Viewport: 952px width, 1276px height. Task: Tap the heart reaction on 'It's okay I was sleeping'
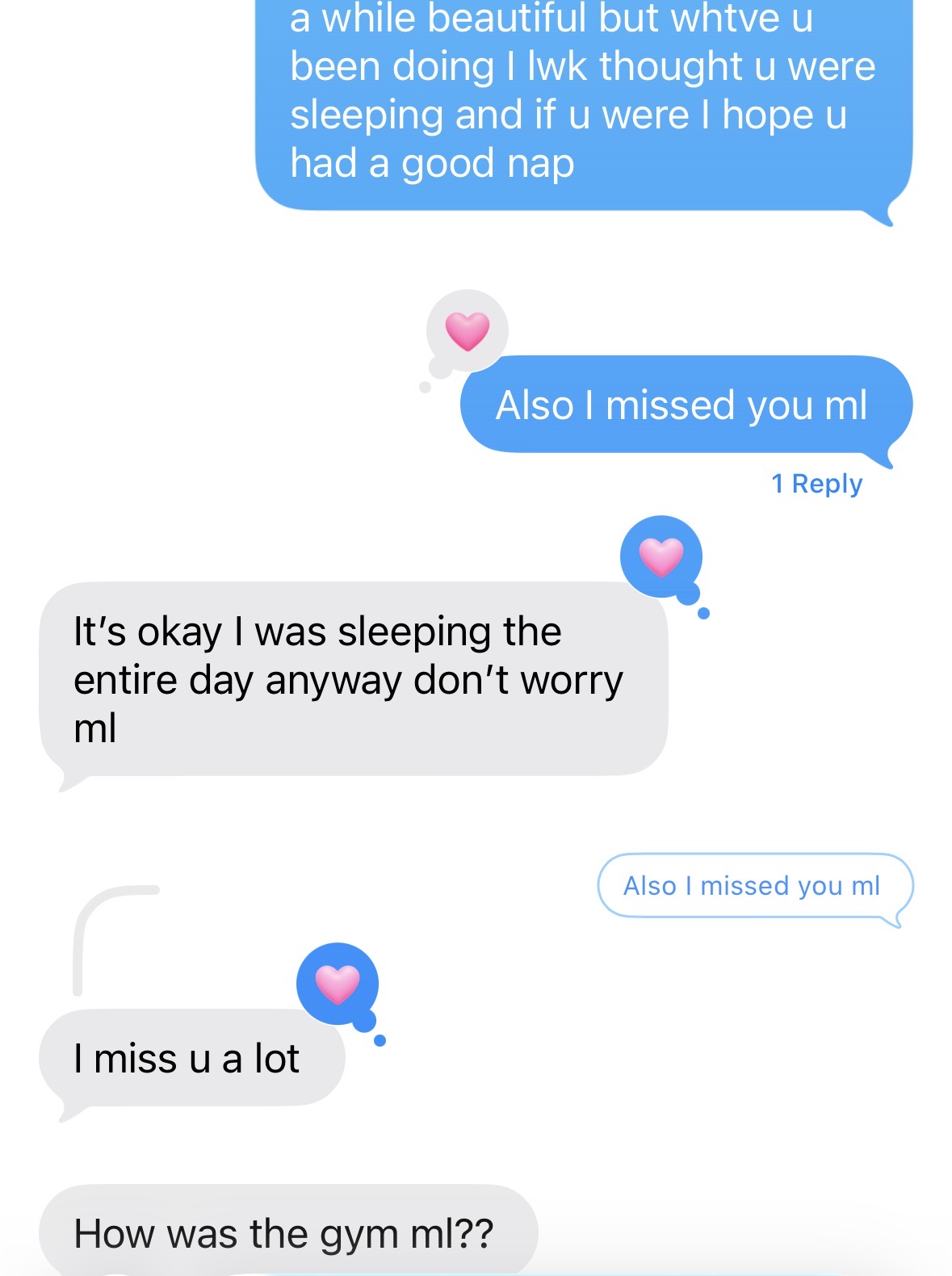click(661, 556)
